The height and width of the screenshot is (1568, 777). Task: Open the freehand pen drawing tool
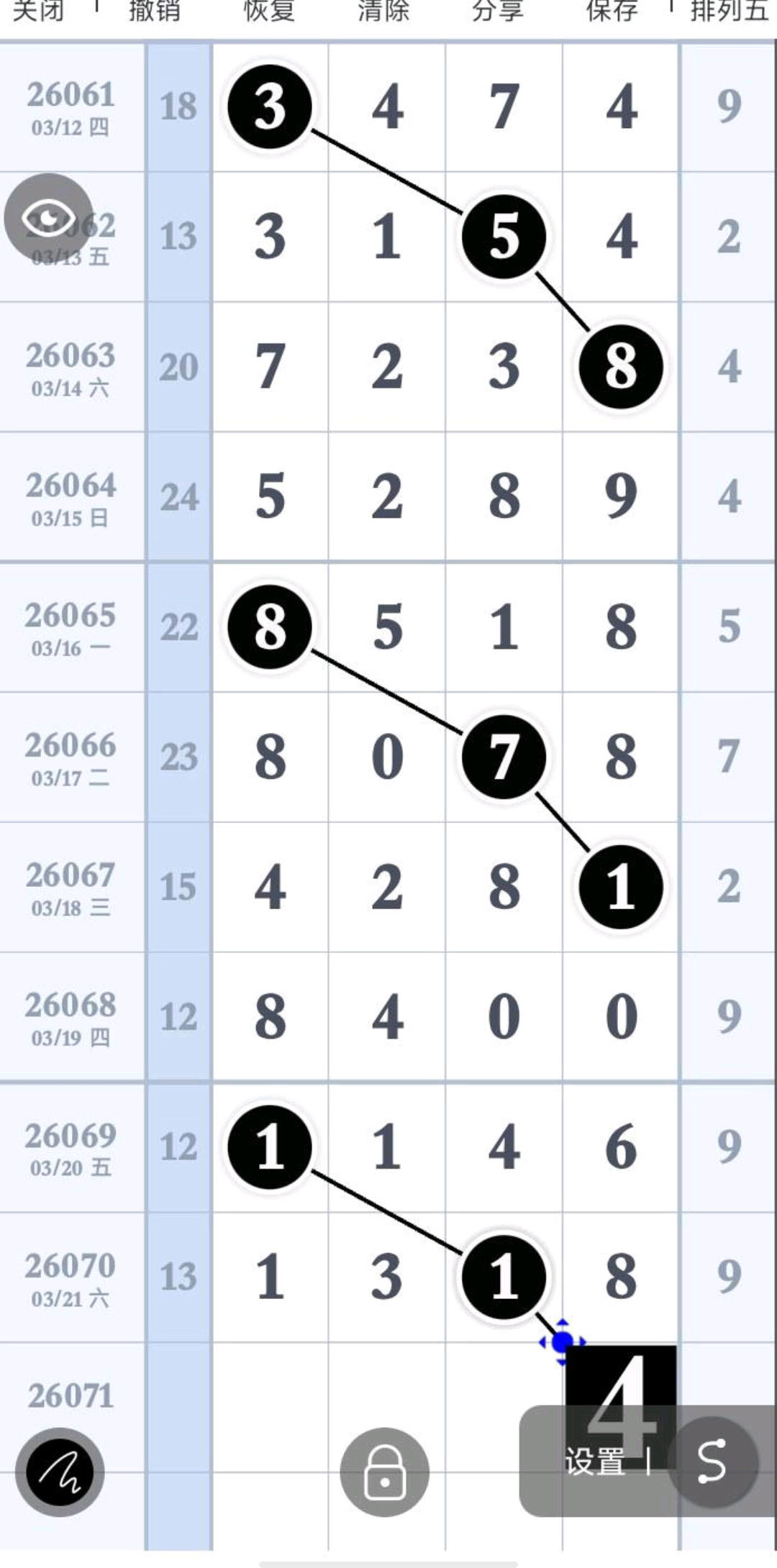coord(65,1471)
